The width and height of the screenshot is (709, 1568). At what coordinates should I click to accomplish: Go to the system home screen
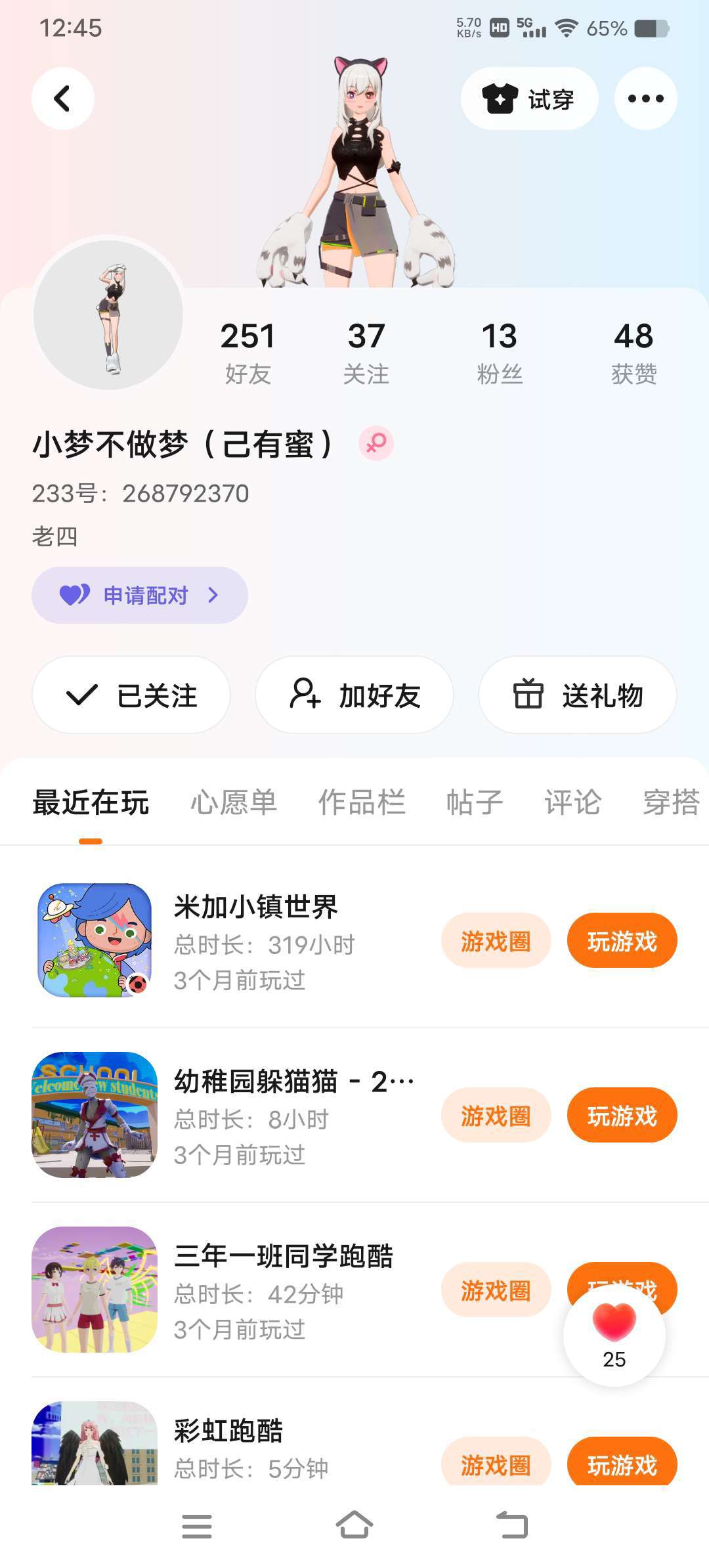tap(354, 1525)
